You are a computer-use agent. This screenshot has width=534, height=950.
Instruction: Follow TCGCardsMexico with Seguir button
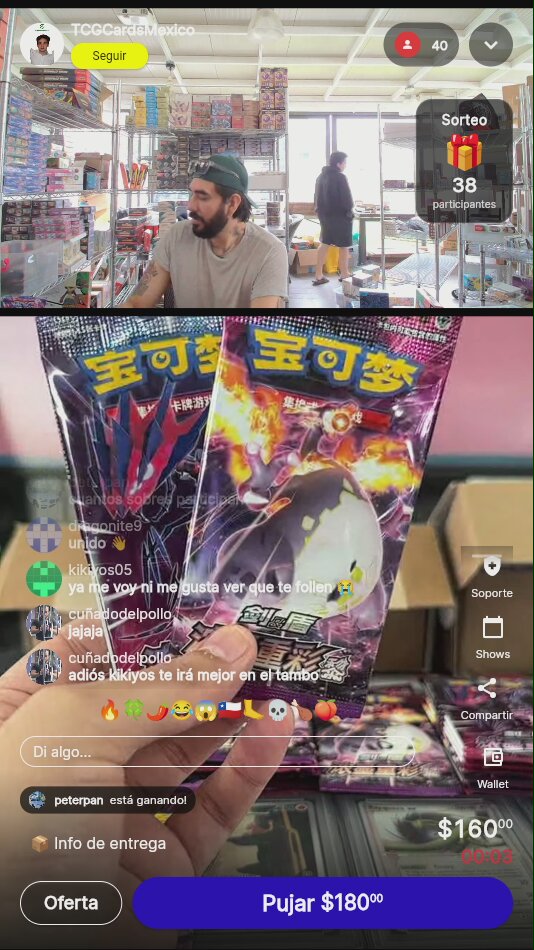pos(110,56)
